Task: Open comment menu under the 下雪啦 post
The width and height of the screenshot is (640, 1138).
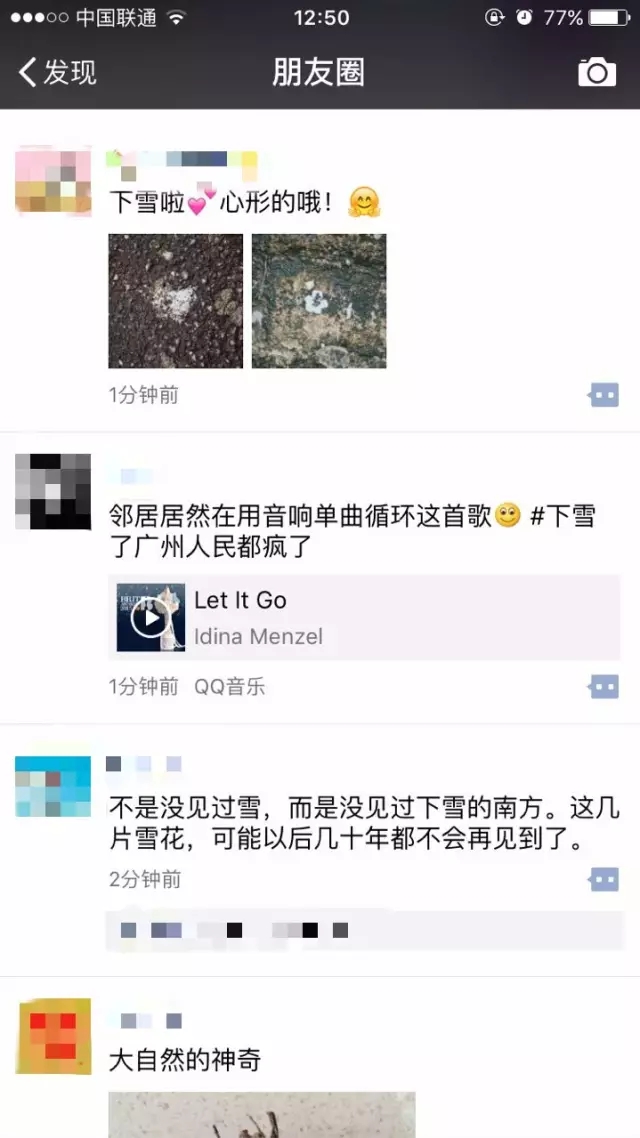Action: coord(604,395)
